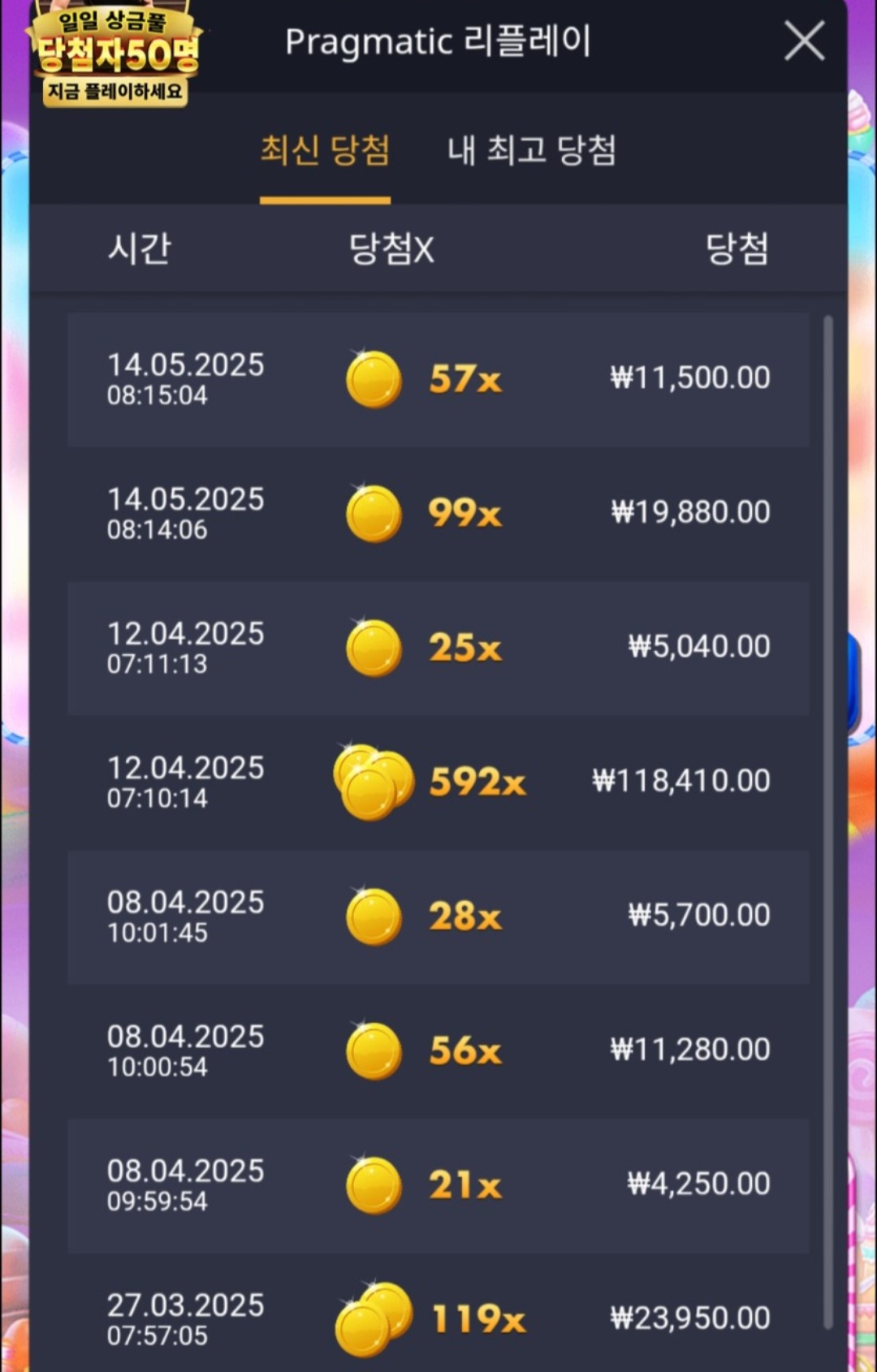Open the 57x win replay from 08:15:04
The height and width of the screenshot is (1372, 877).
click(438, 379)
